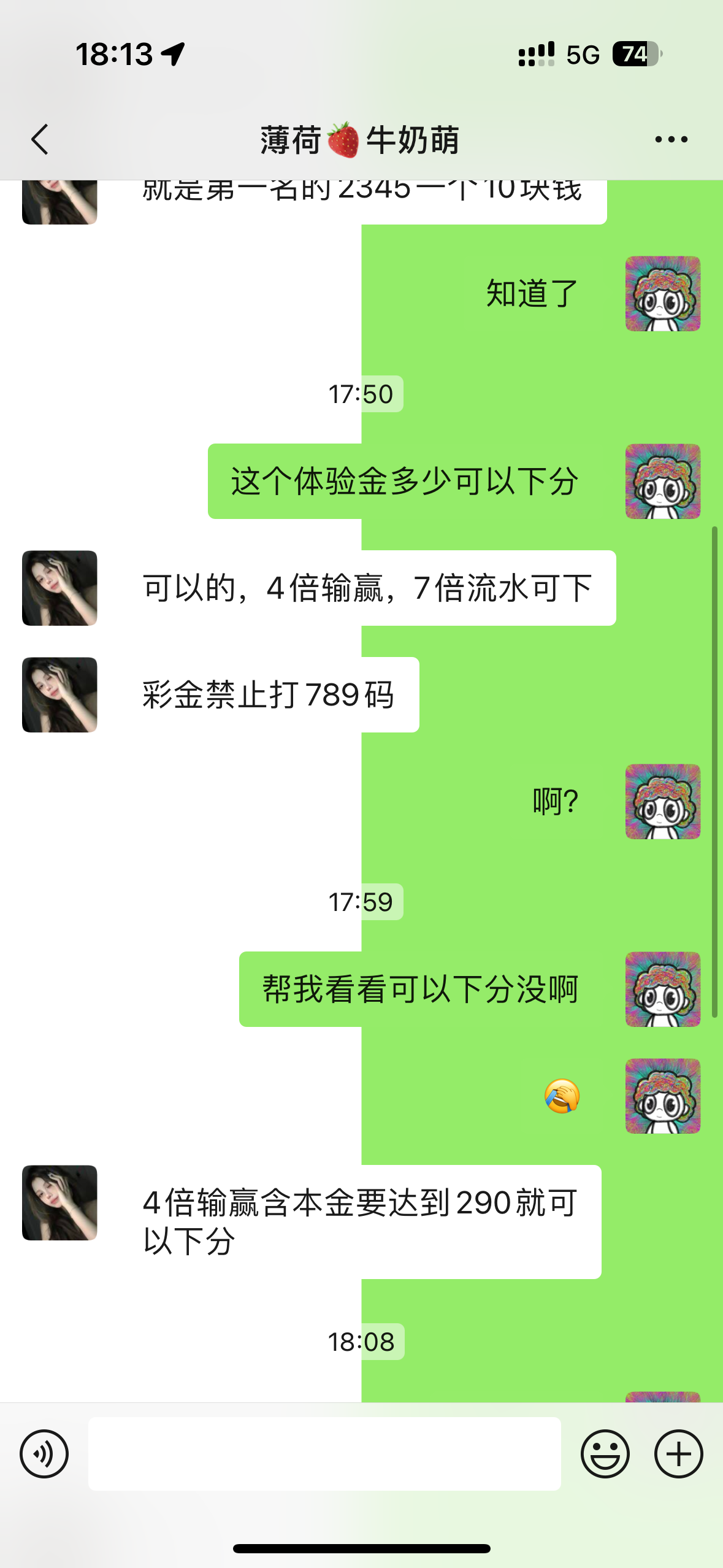Image resolution: width=723 pixels, height=1568 pixels.
Task: Tap your avatar next to 知道了 message
Action: [662, 293]
